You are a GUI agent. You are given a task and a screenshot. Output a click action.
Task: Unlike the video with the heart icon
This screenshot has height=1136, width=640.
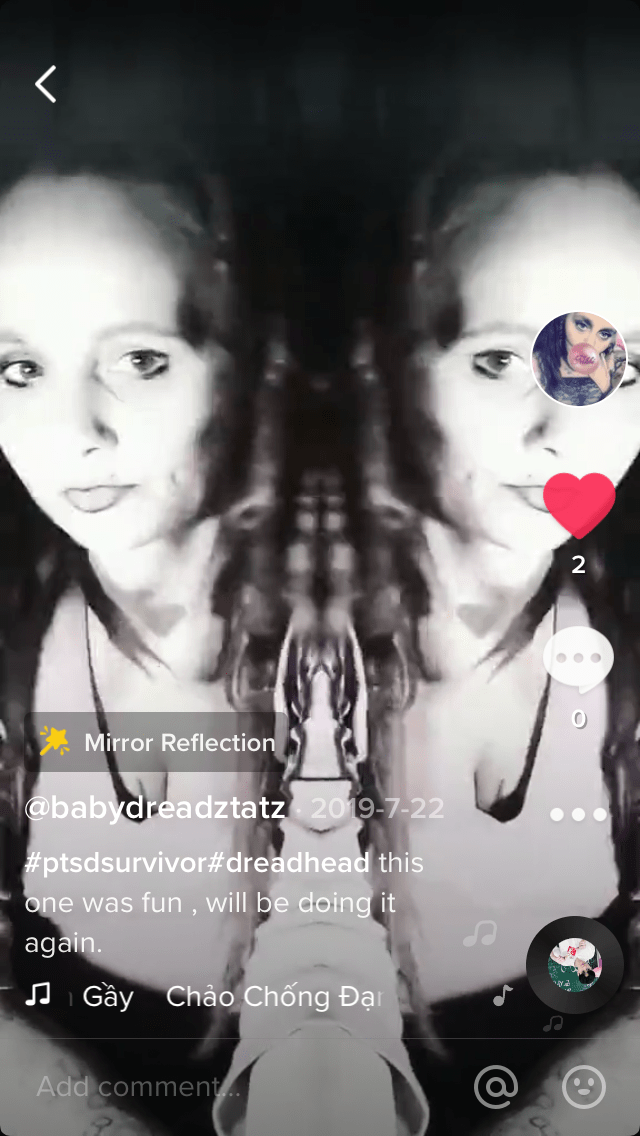(x=579, y=505)
